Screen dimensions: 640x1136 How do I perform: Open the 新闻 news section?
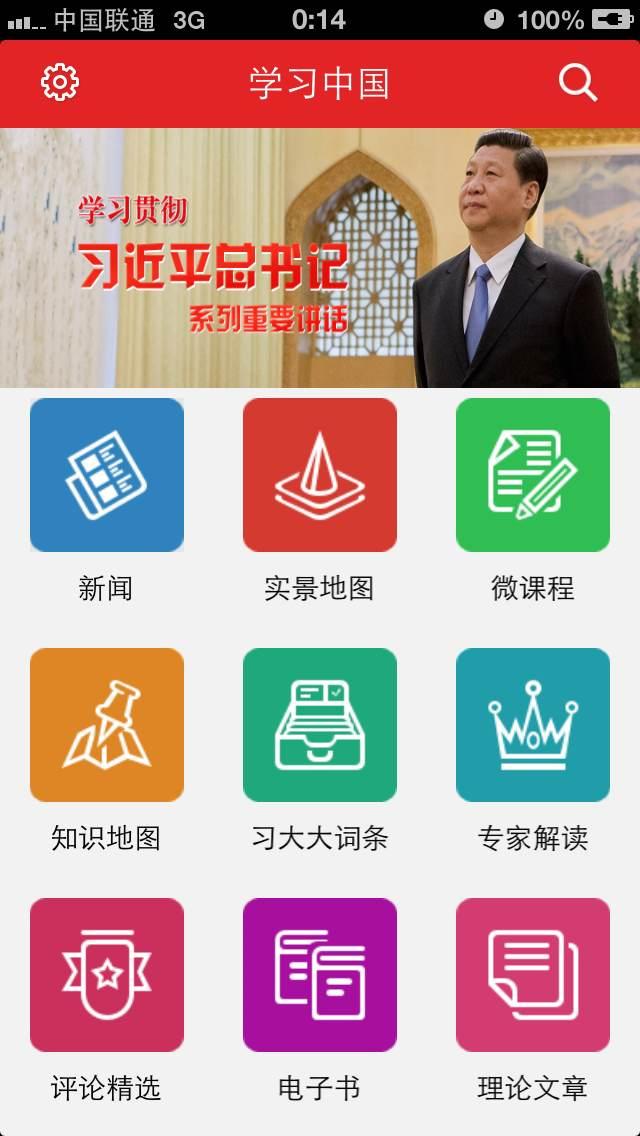pyautogui.click(x=107, y=476)
